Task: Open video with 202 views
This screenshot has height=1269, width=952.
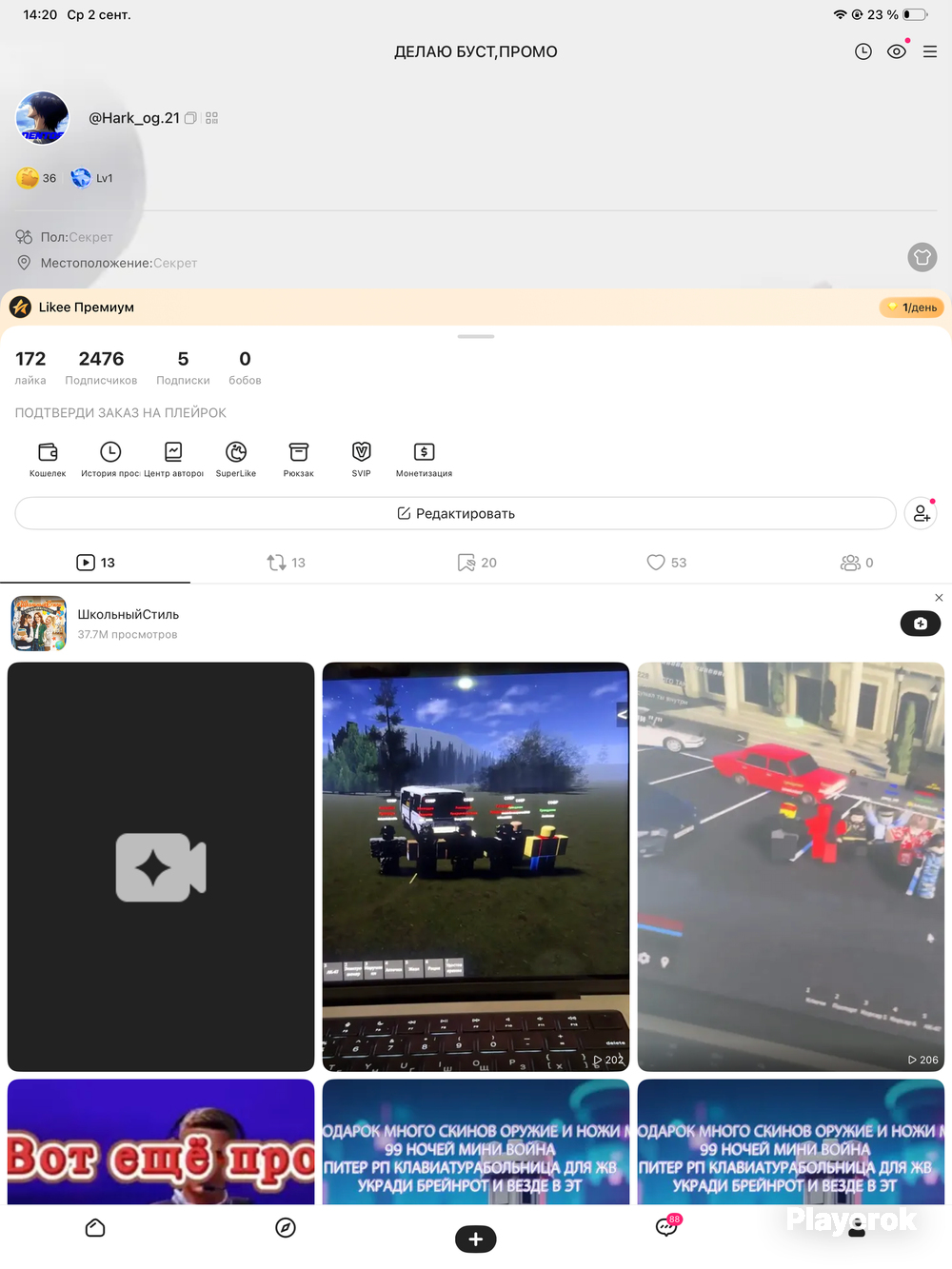Action: 476,866
